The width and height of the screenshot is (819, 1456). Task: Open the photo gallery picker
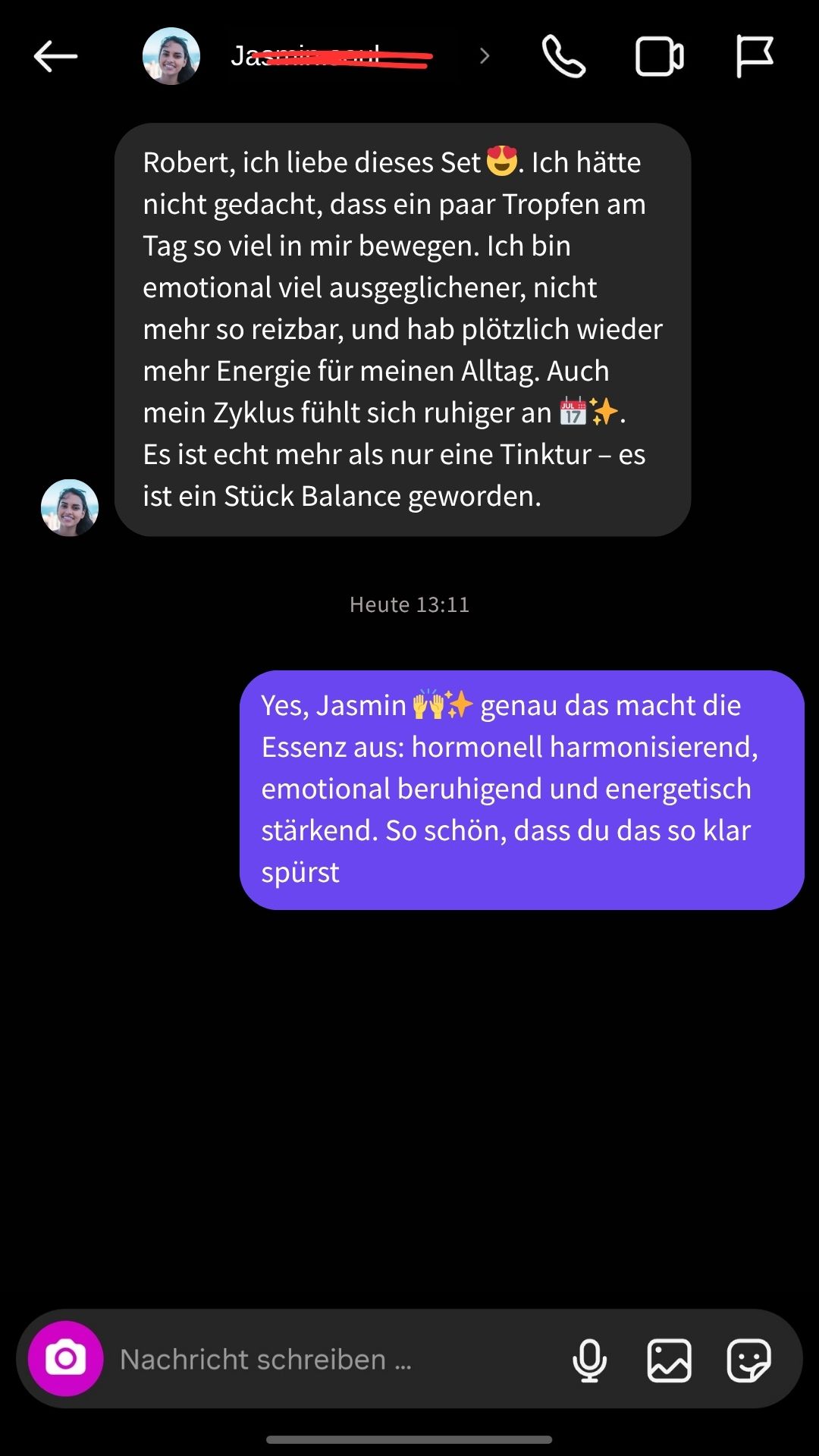pos(669,1360)
